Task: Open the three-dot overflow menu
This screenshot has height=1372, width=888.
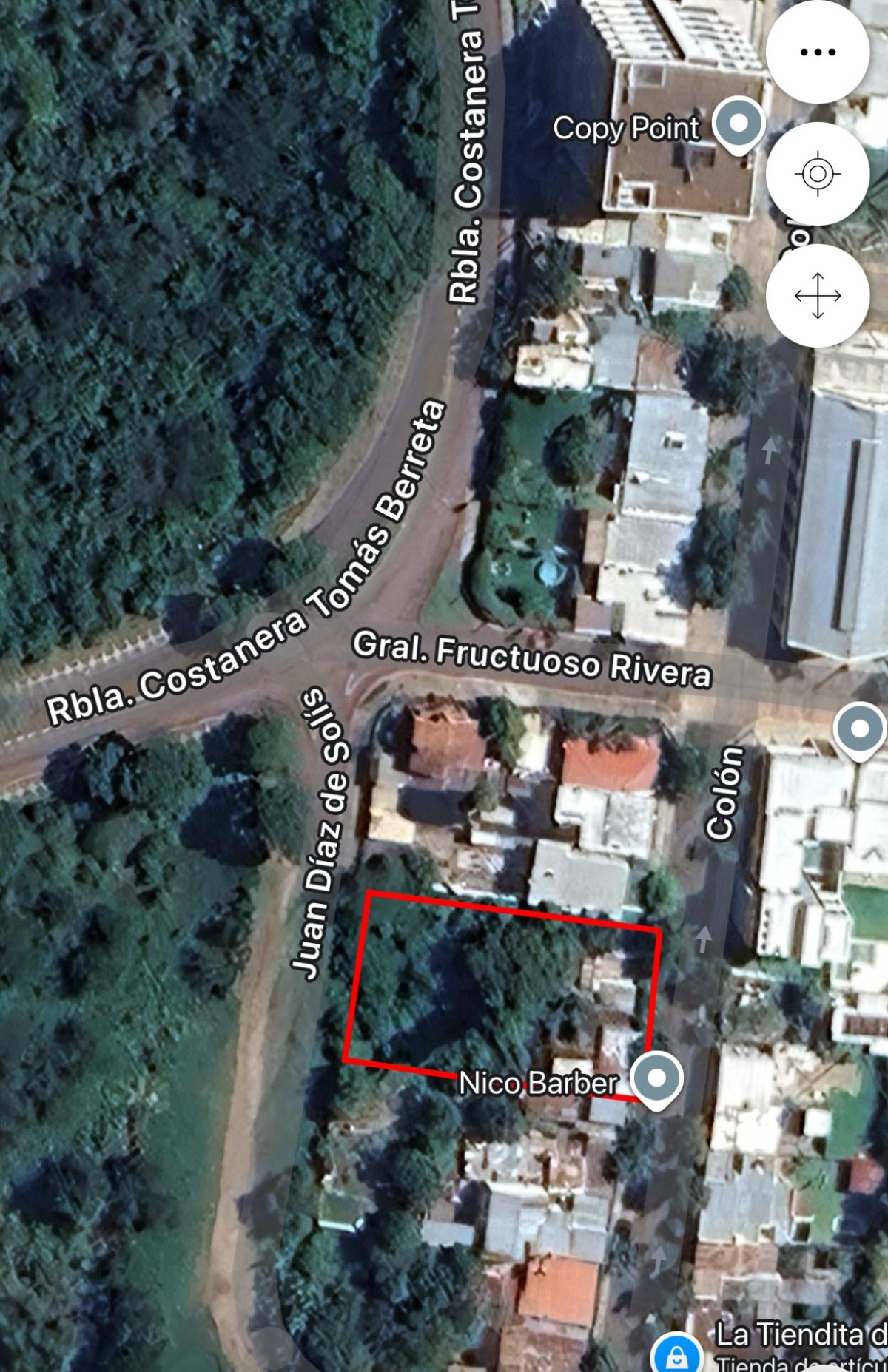Action: (817, 52)
